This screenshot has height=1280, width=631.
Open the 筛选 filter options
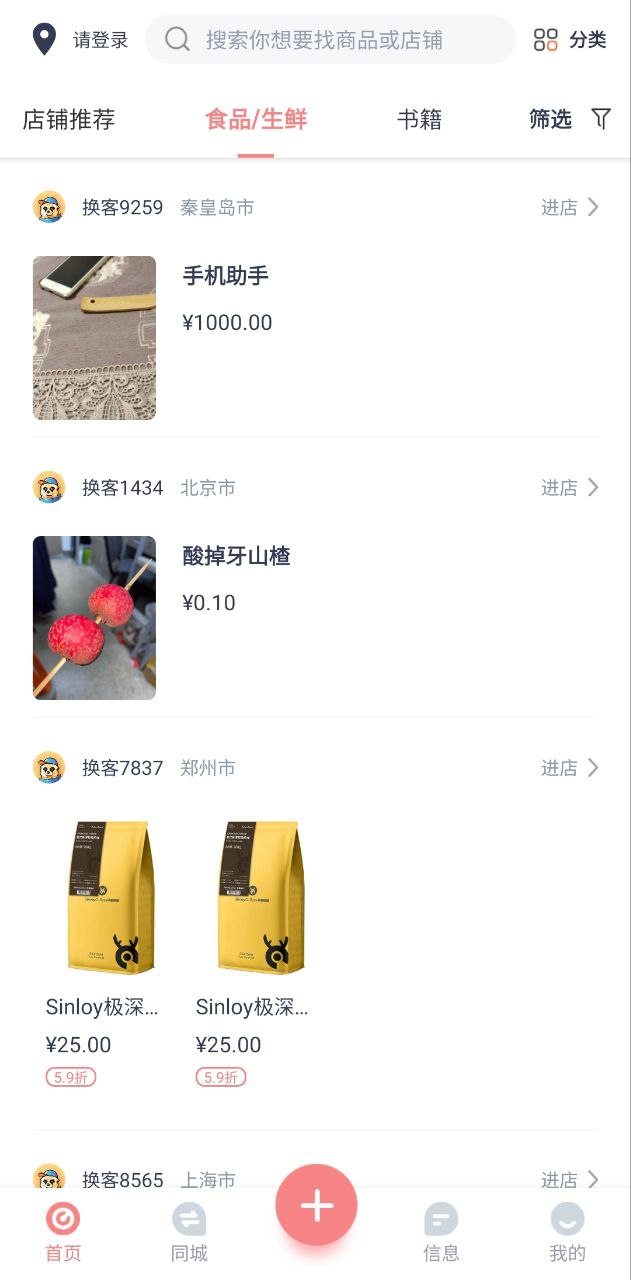pos(570,120)
